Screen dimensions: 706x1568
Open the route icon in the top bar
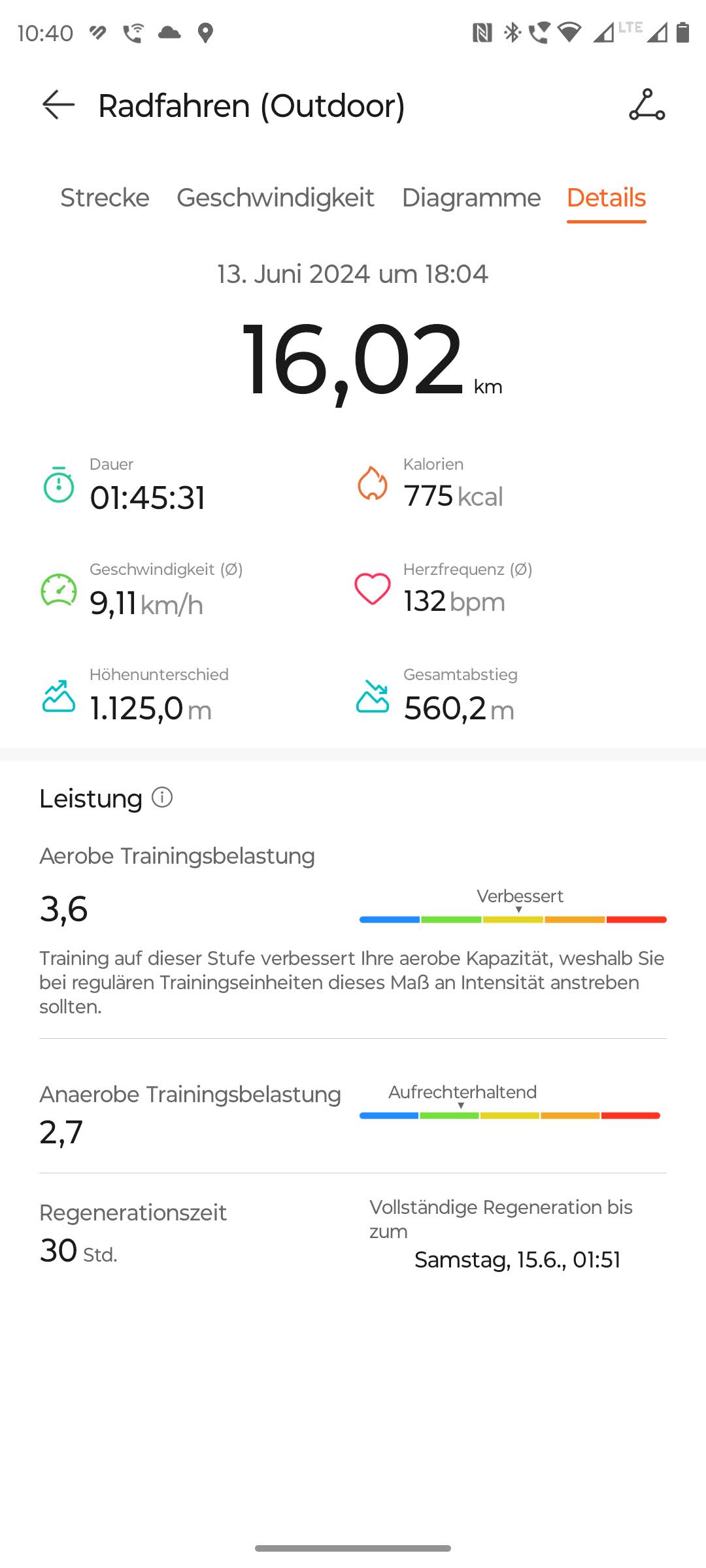pos(647,105)
